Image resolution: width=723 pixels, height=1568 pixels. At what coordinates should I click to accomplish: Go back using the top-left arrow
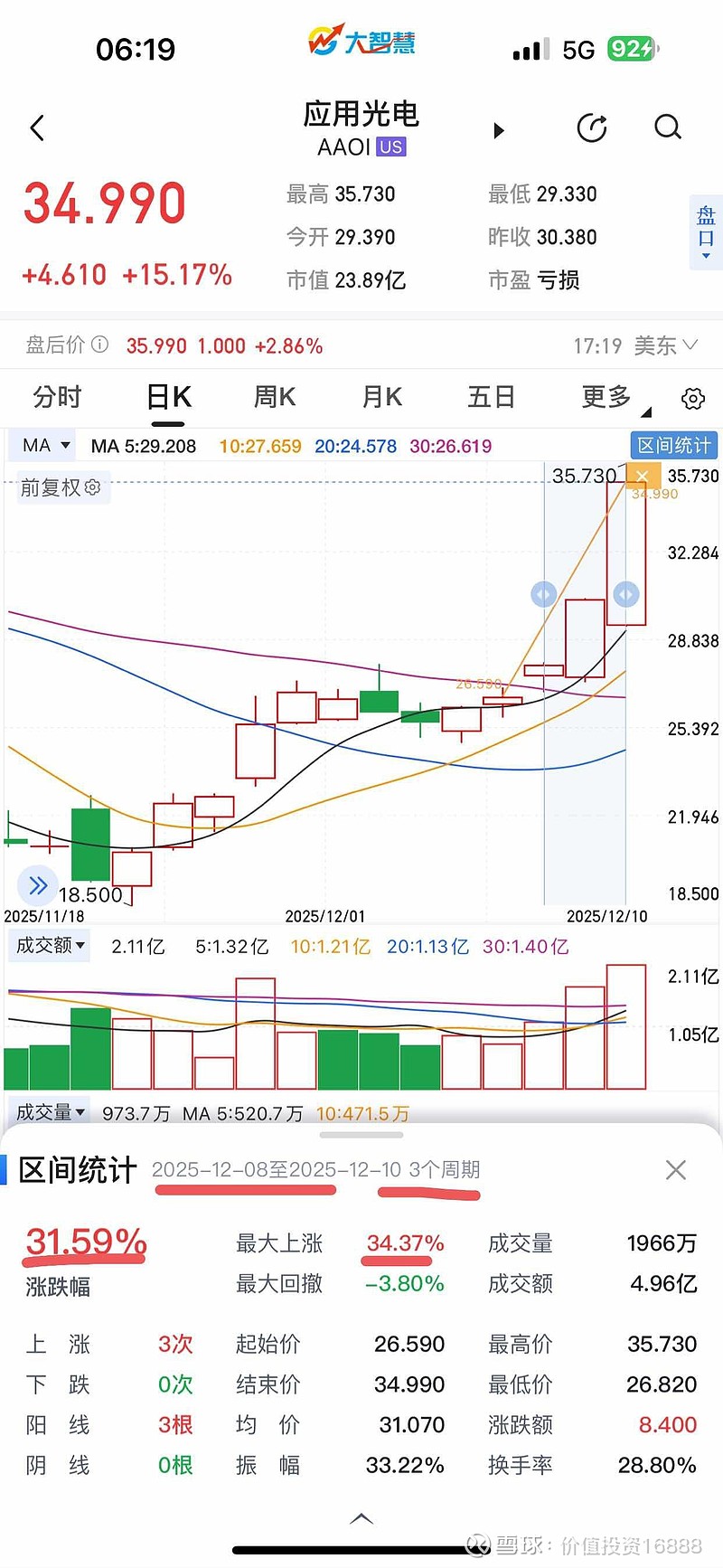(x=37, y=128)
